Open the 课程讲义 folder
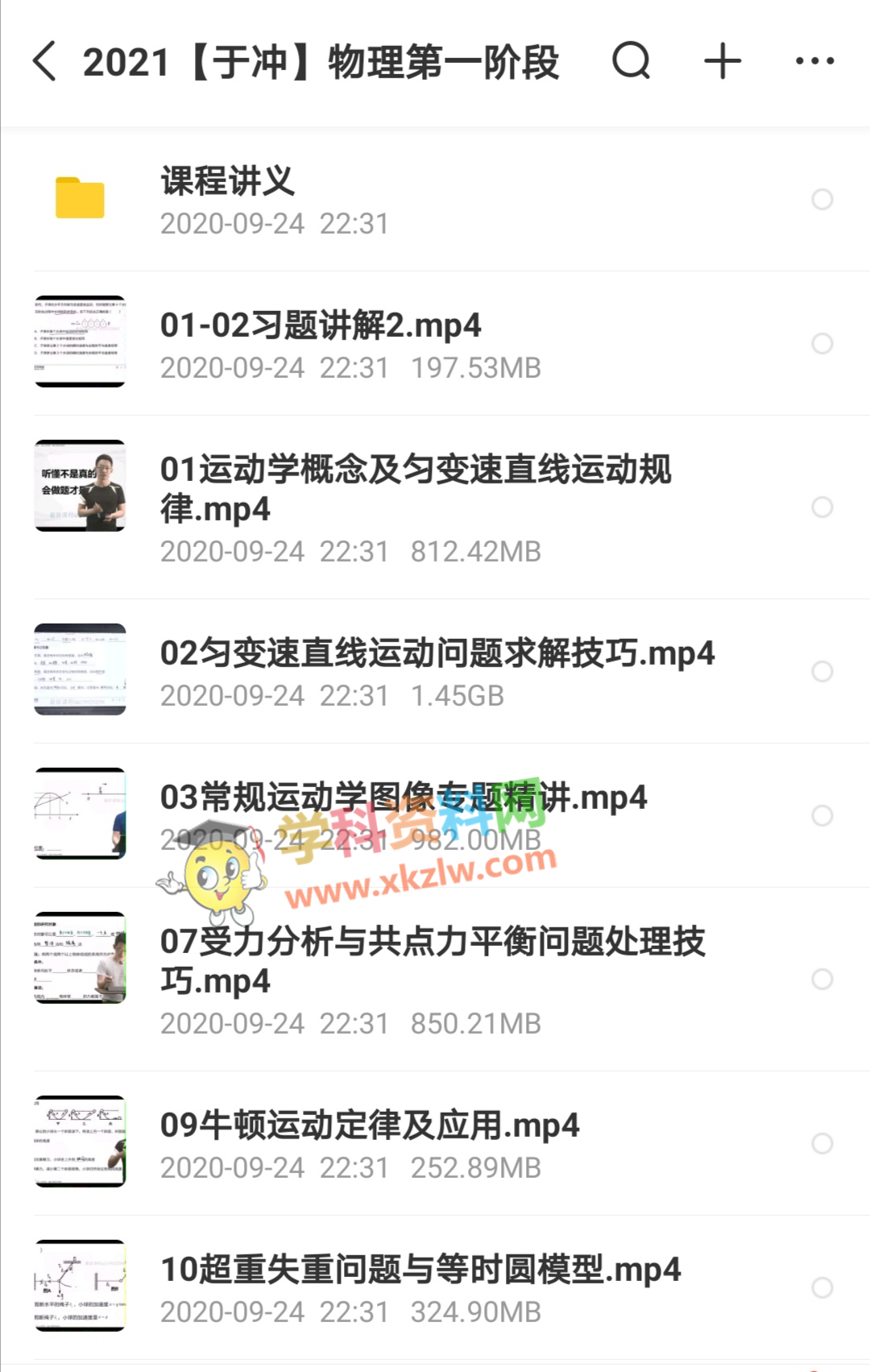The width and height of the screenshot is (870, 1372). (x=228, y=182)
